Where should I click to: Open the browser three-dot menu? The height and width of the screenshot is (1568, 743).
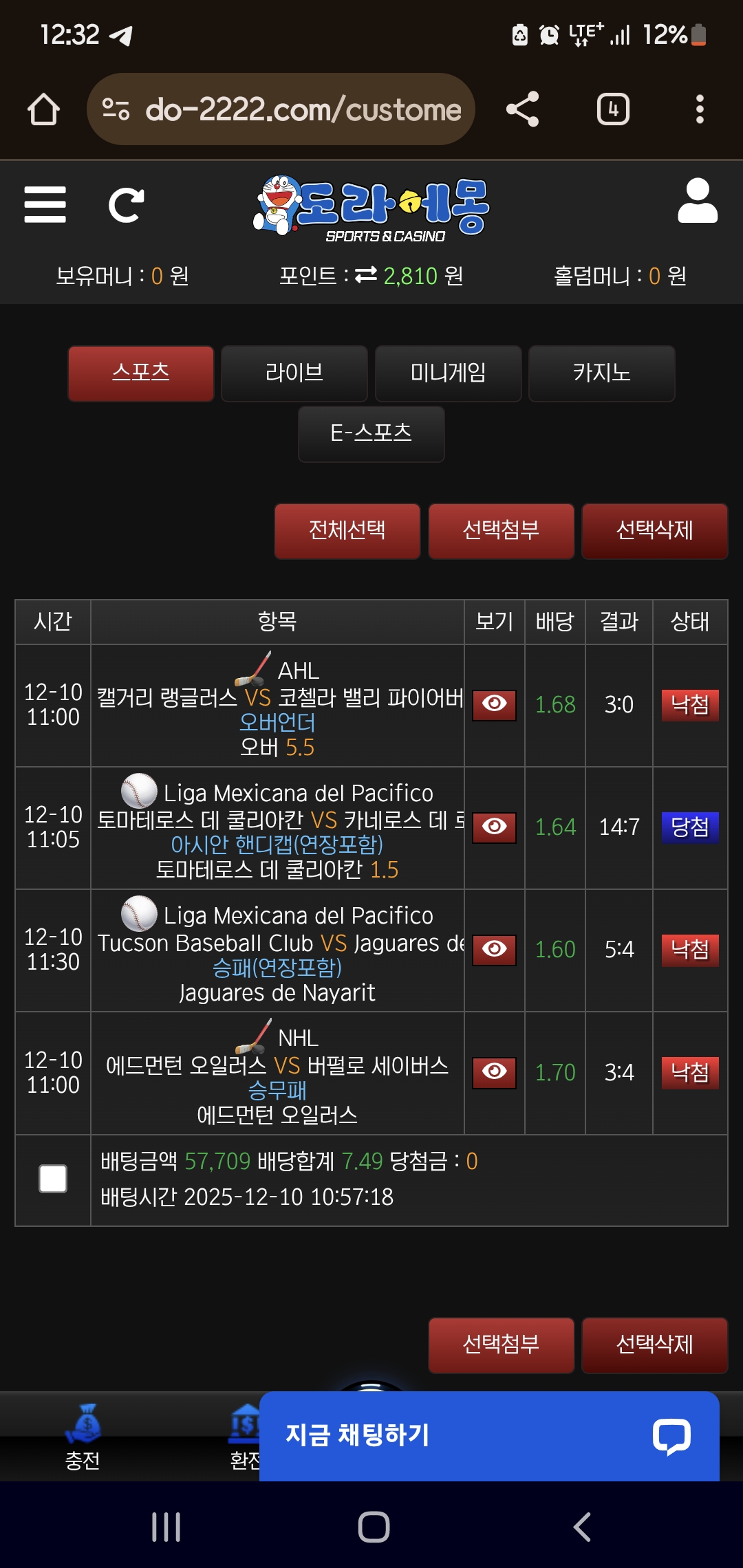(699, 109)
